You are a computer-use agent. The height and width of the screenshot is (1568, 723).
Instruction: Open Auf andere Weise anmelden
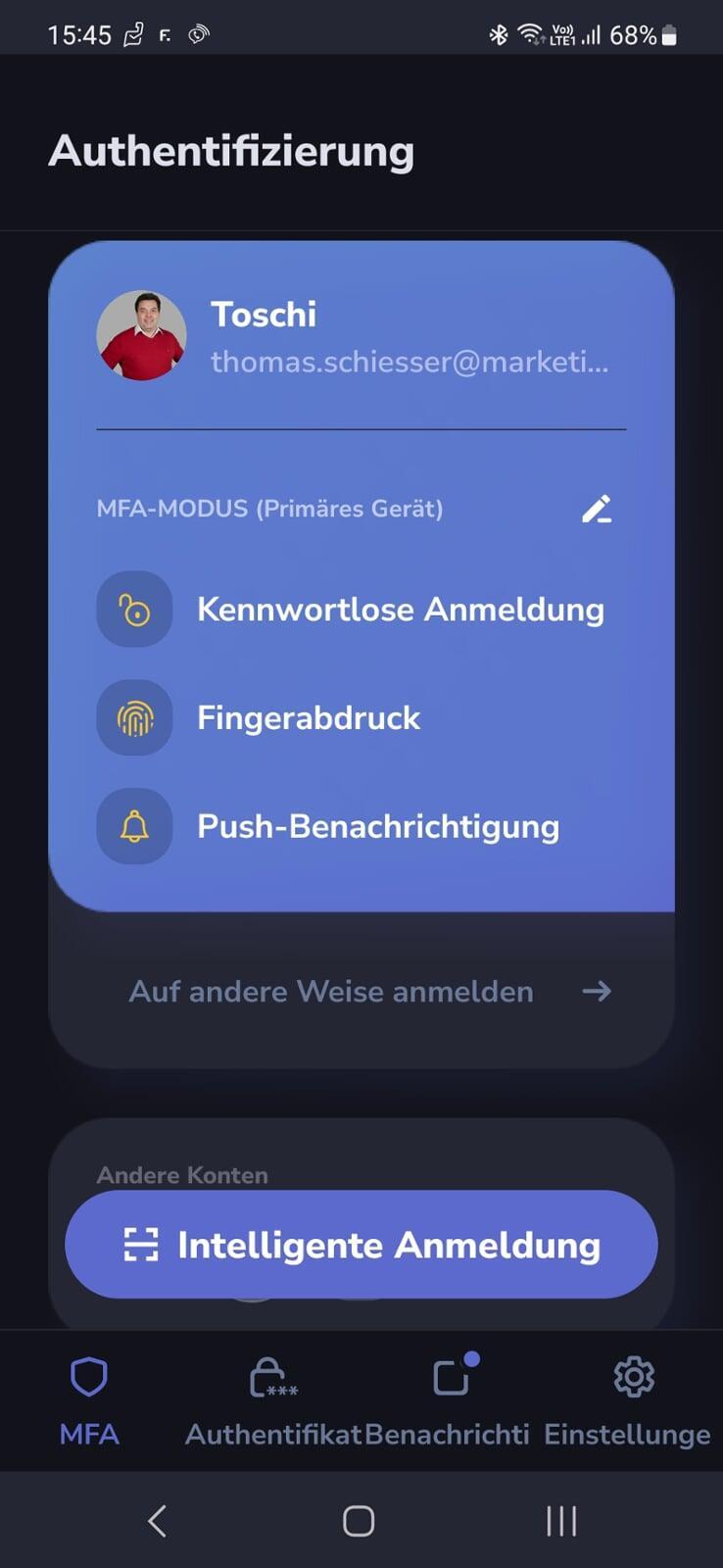pyautogui.click(x=368, y=992)
